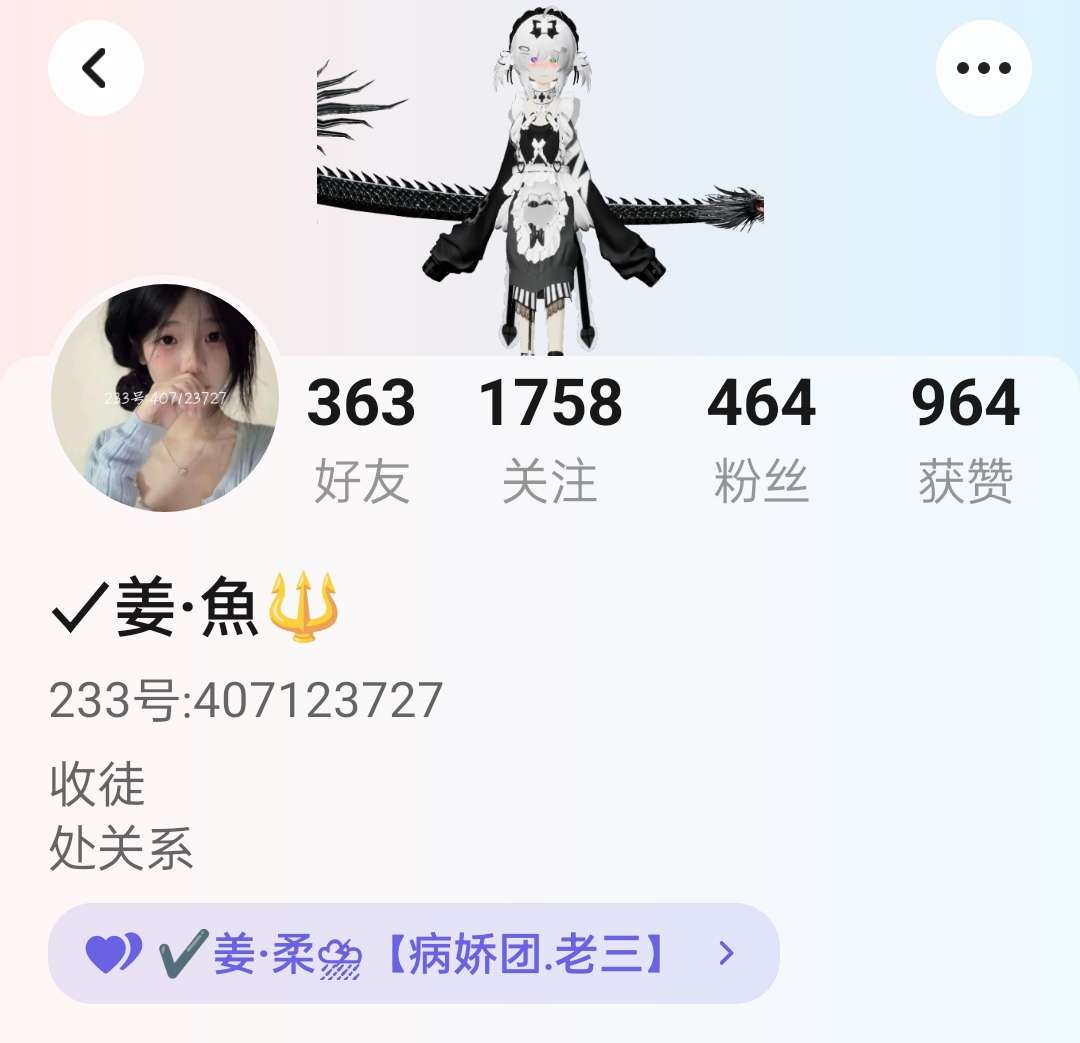Go back using the arrow button
1080x1043 pixels.
tap(96, 69)
